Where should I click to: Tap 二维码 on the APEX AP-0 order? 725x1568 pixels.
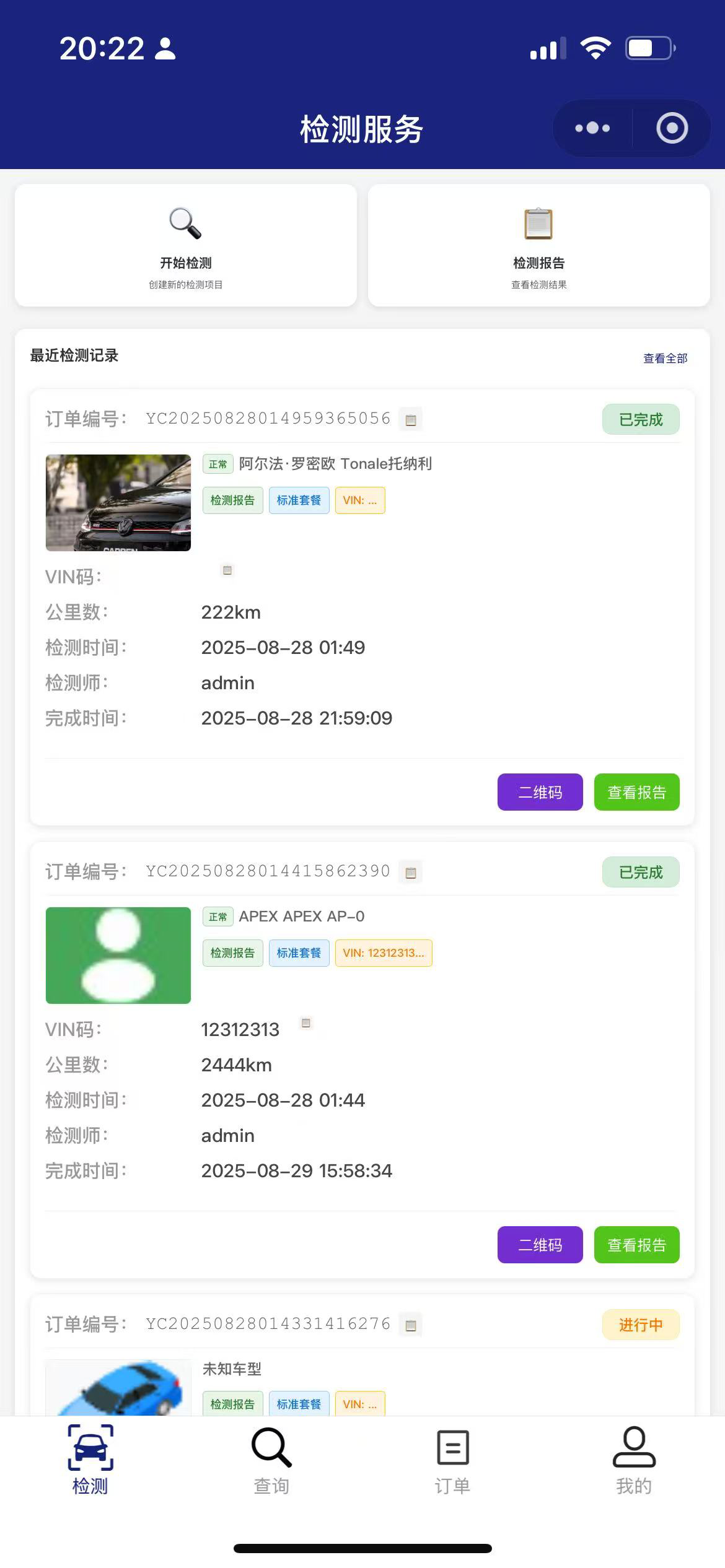pyautogui.click(x=540, y=1245)
